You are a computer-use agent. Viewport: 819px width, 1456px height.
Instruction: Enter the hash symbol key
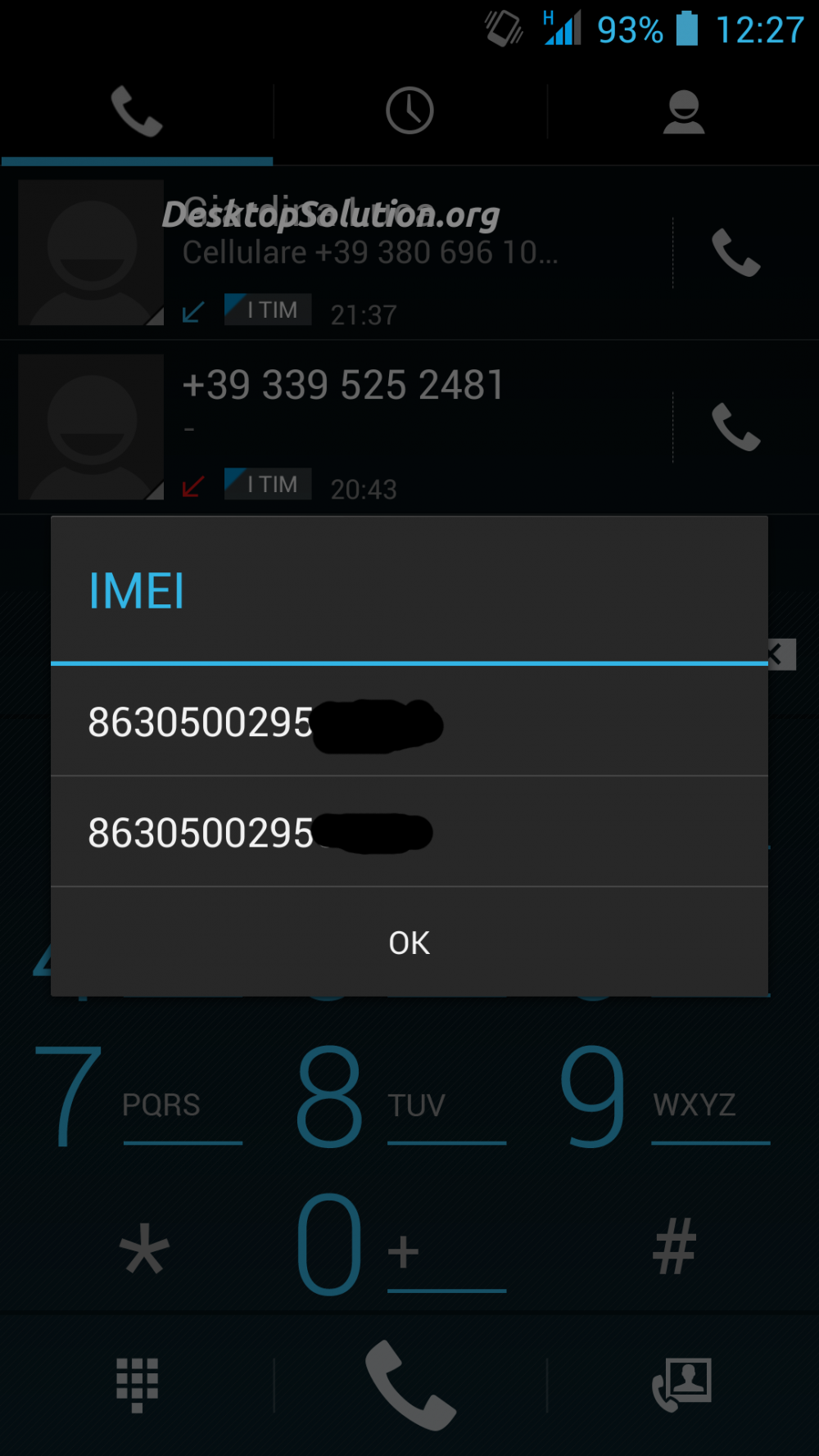click(x=675, y=1246)
